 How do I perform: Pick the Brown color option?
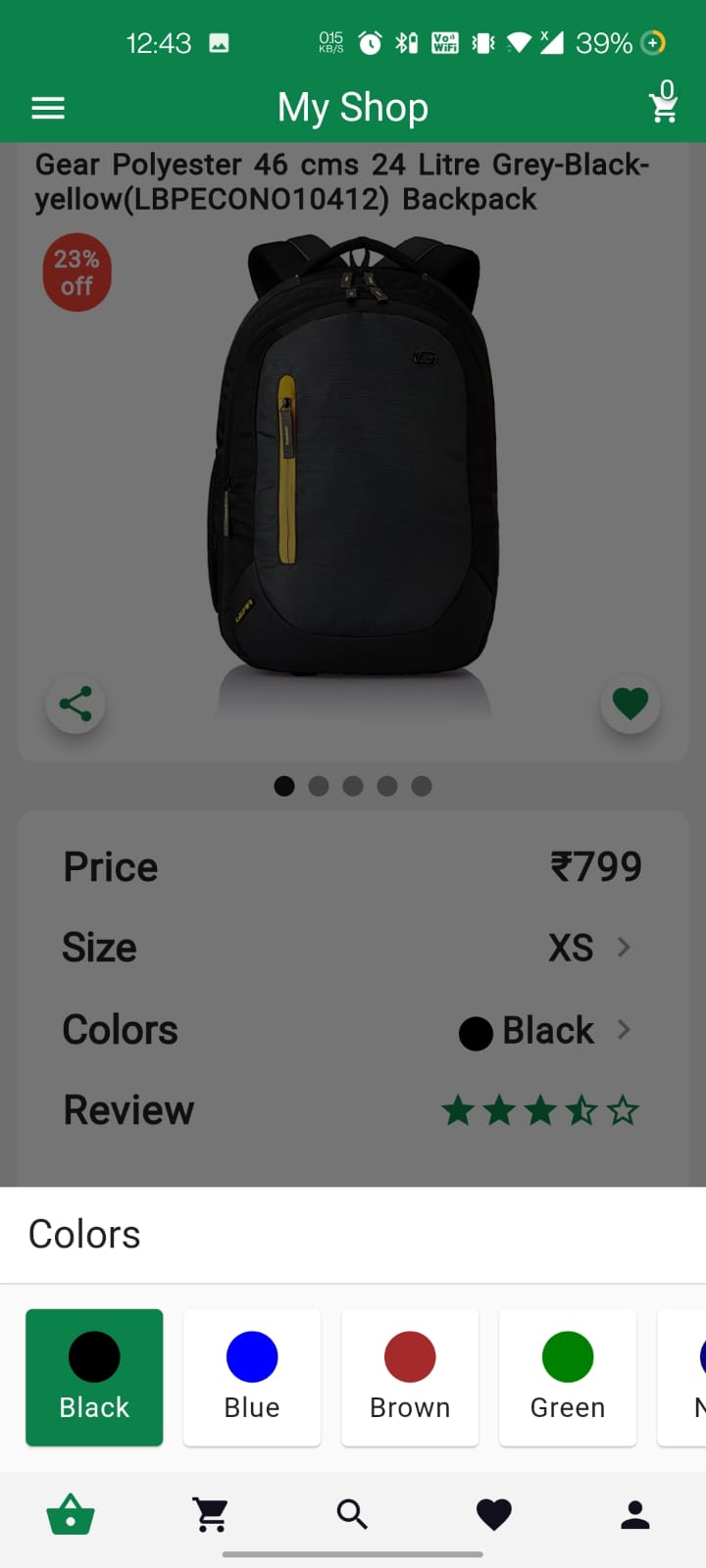(410, 1377)
